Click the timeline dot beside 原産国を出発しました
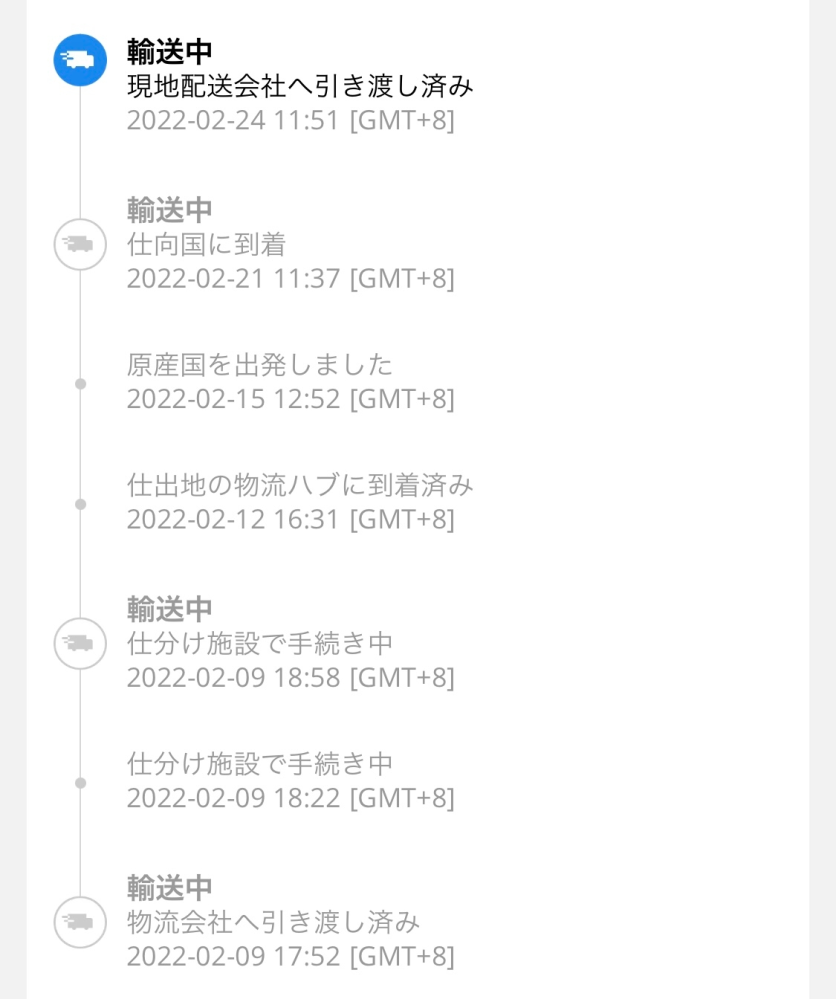This screenshot has width=836, height=999. 78,381
